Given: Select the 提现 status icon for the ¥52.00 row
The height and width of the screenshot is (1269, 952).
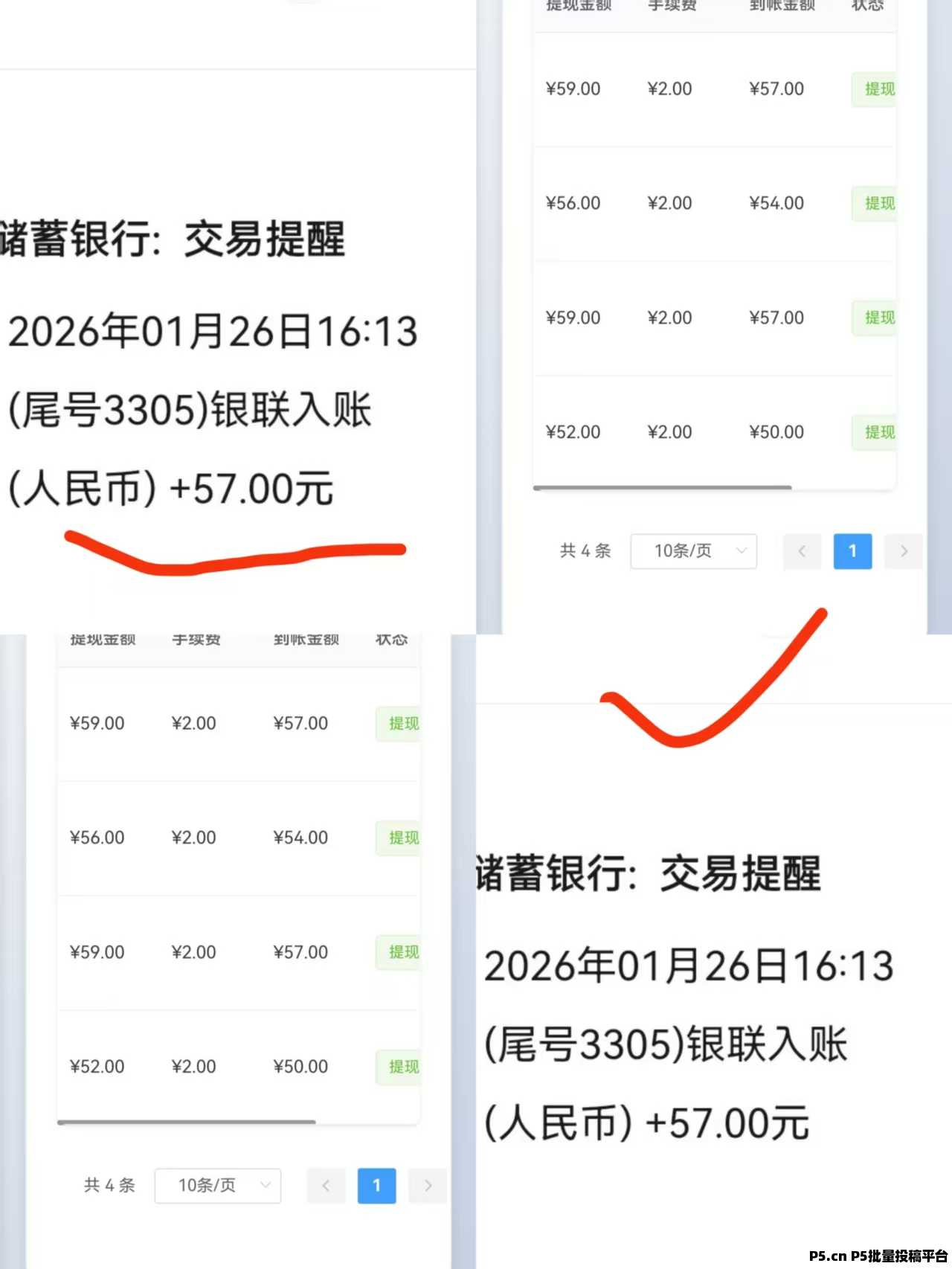Looking at the screenshot, I should 879,432.
